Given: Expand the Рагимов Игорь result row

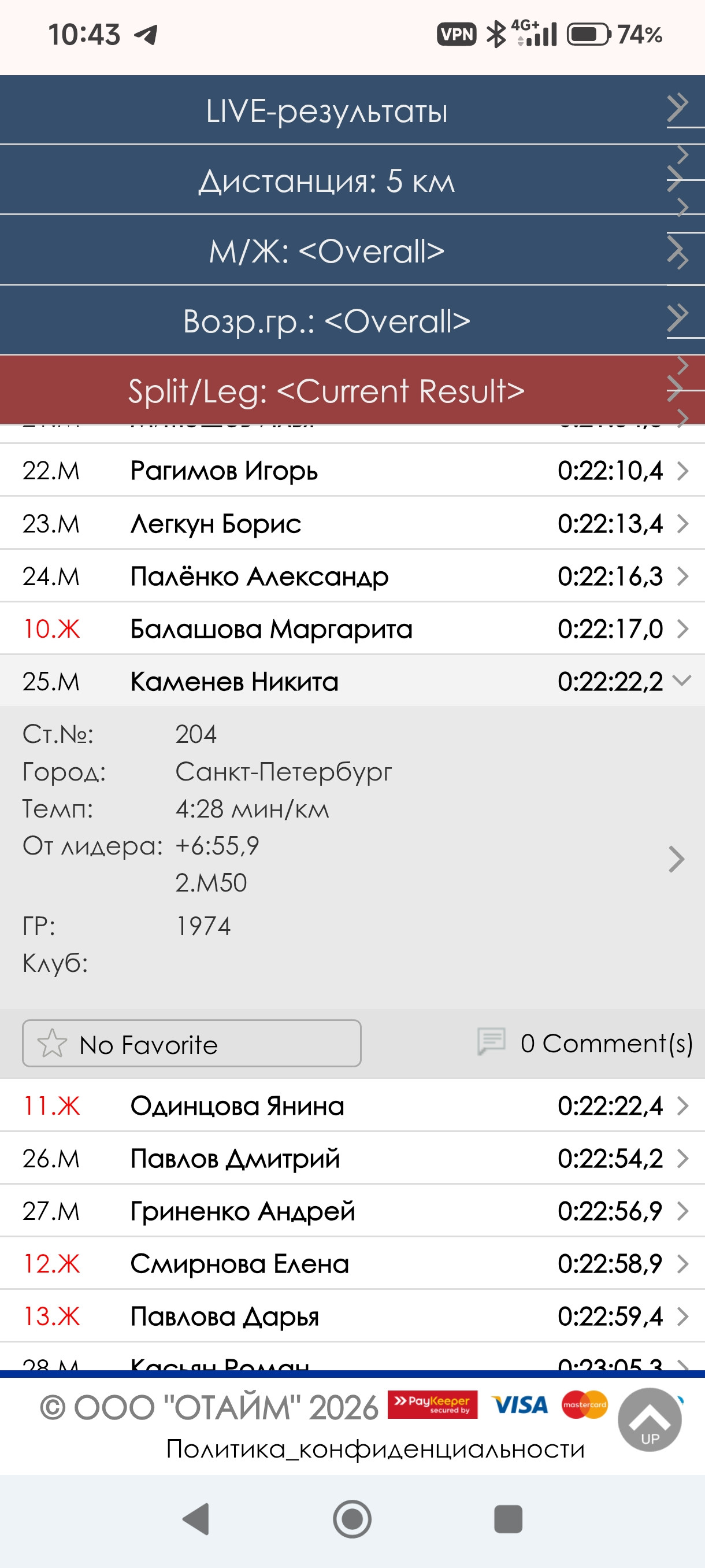Looking at the screenshot, I should [352, 471].
